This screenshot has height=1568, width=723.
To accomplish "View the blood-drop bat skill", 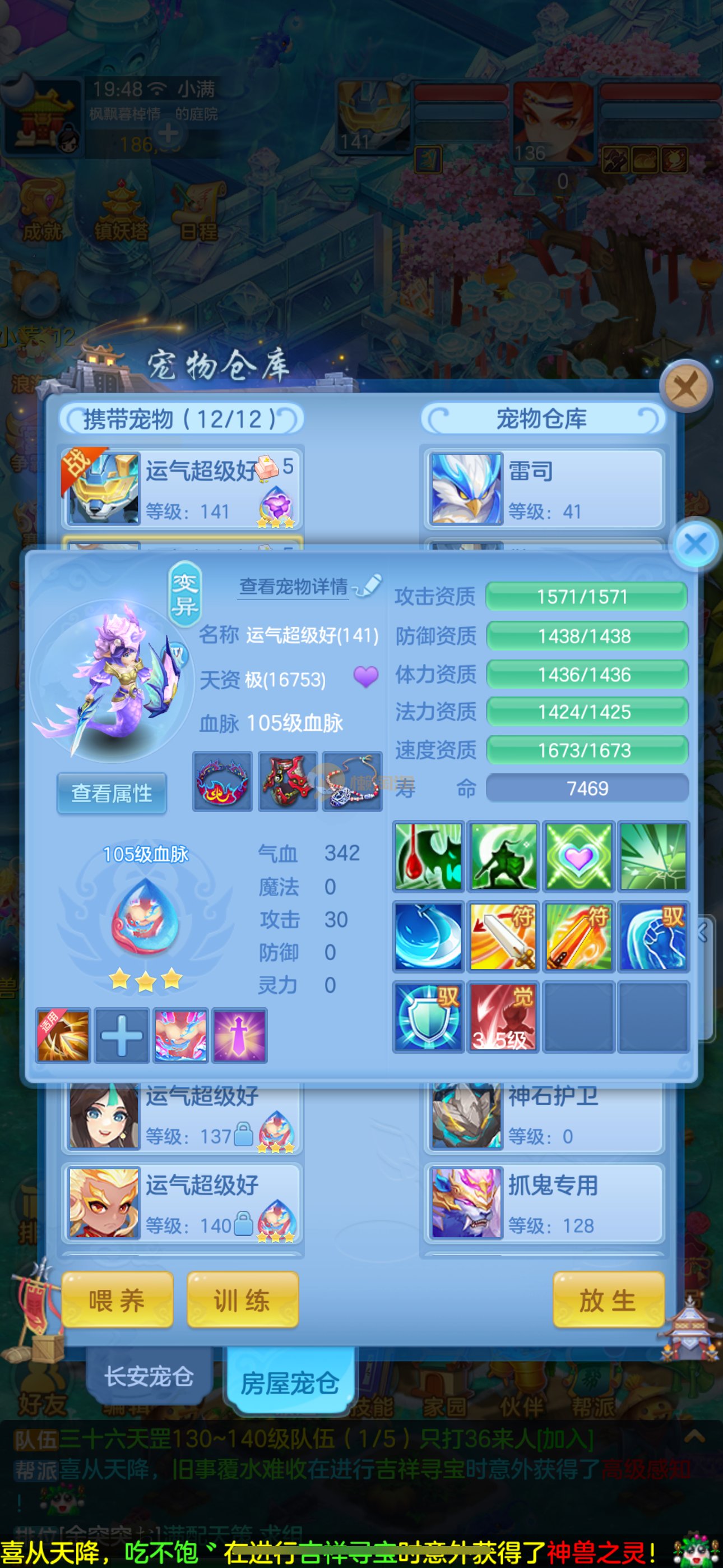I will 428,856.
